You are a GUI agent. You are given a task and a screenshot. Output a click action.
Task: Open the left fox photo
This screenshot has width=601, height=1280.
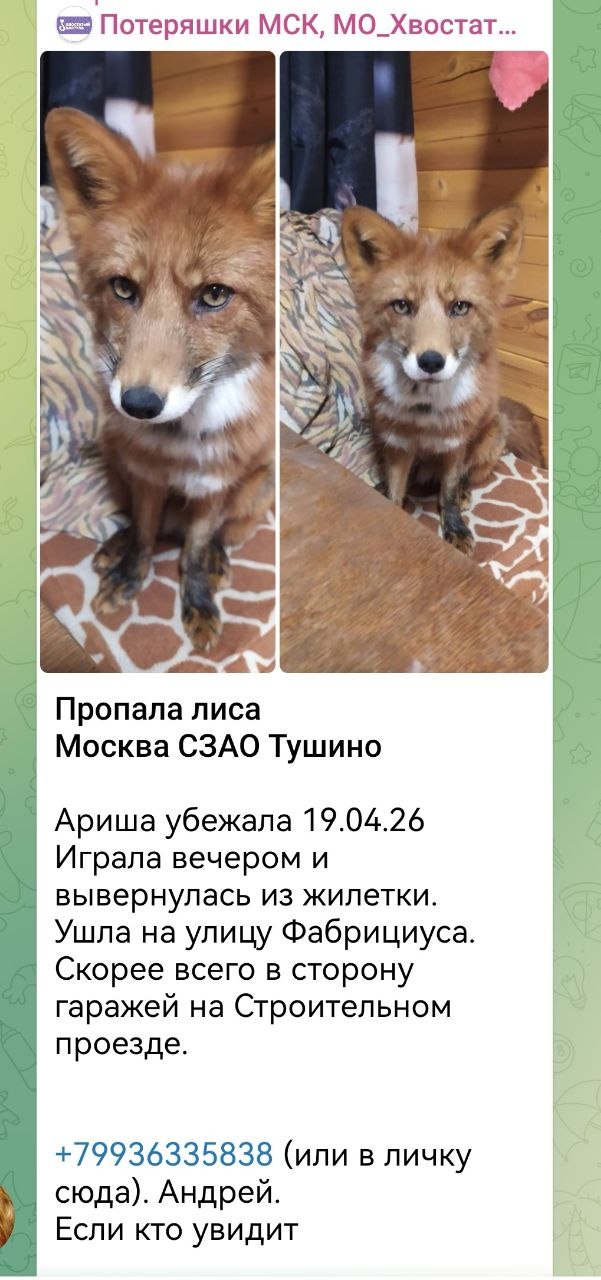158,360
